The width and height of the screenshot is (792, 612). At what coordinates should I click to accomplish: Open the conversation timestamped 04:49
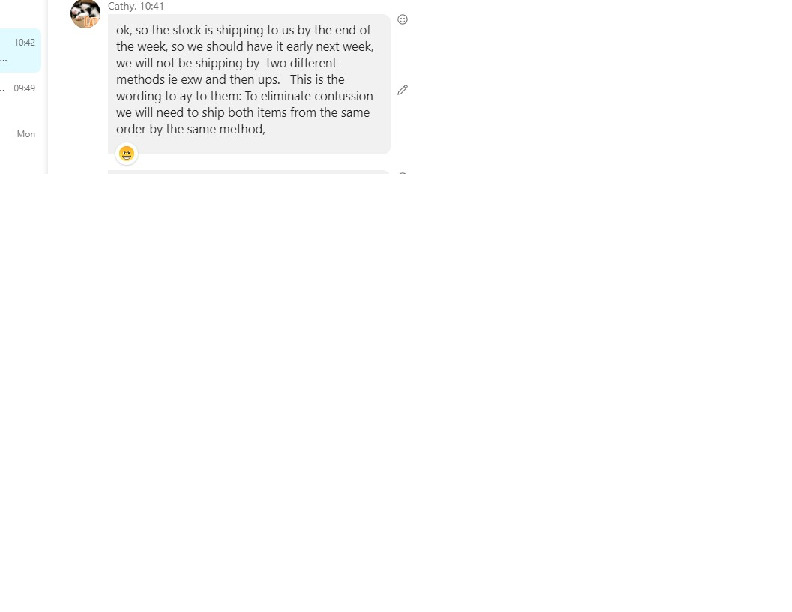coord(22,89)
